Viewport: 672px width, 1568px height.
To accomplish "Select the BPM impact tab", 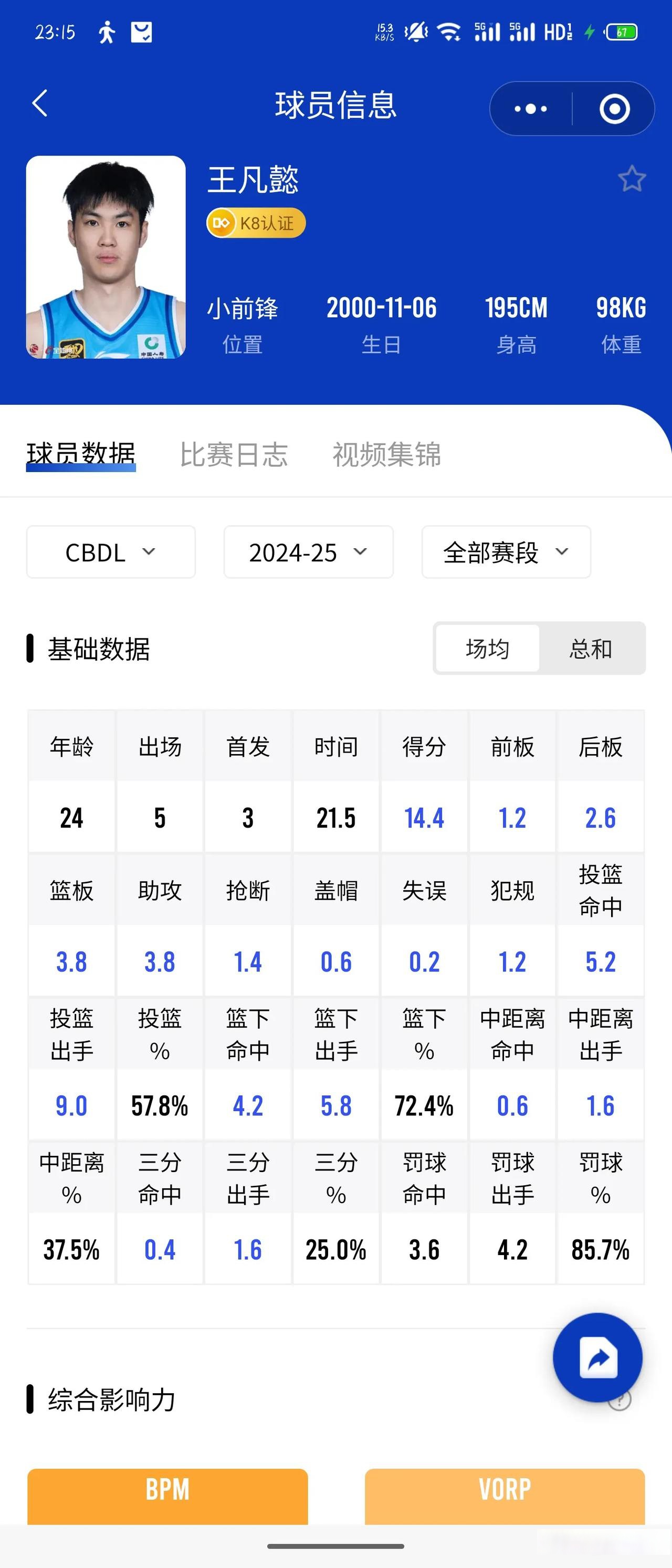I will point(167,1492).
